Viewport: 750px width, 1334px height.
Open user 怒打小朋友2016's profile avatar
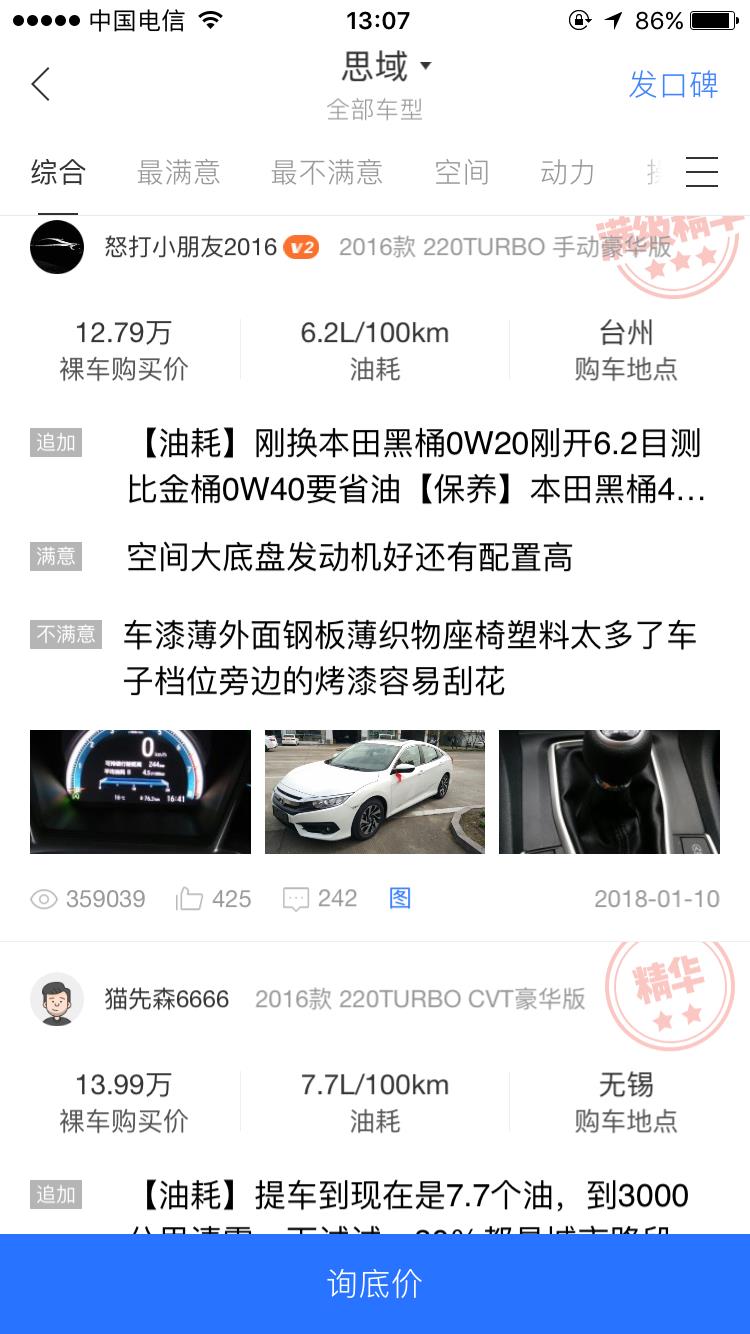[57, 247]
